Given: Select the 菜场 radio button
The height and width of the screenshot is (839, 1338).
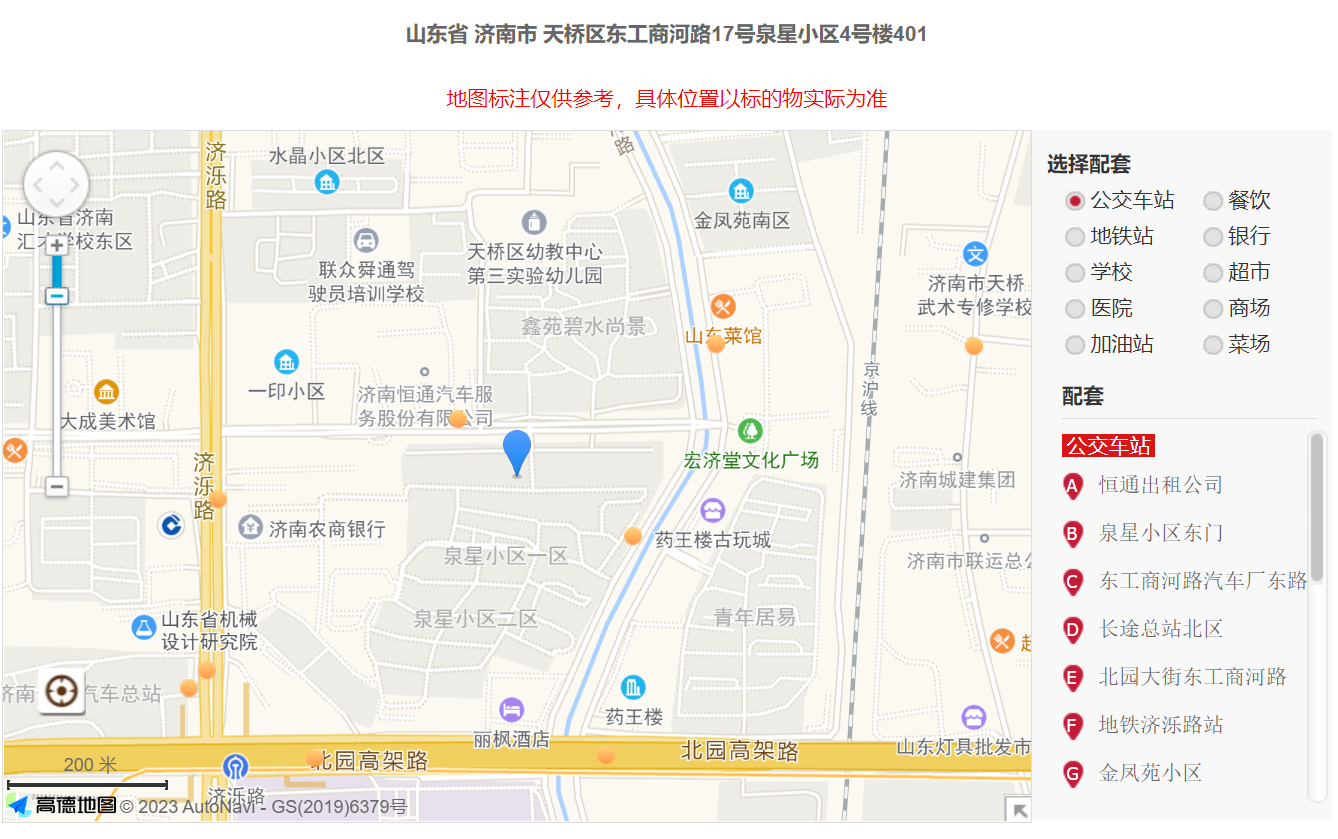Looking at the screenshot, I should 1213,345.
